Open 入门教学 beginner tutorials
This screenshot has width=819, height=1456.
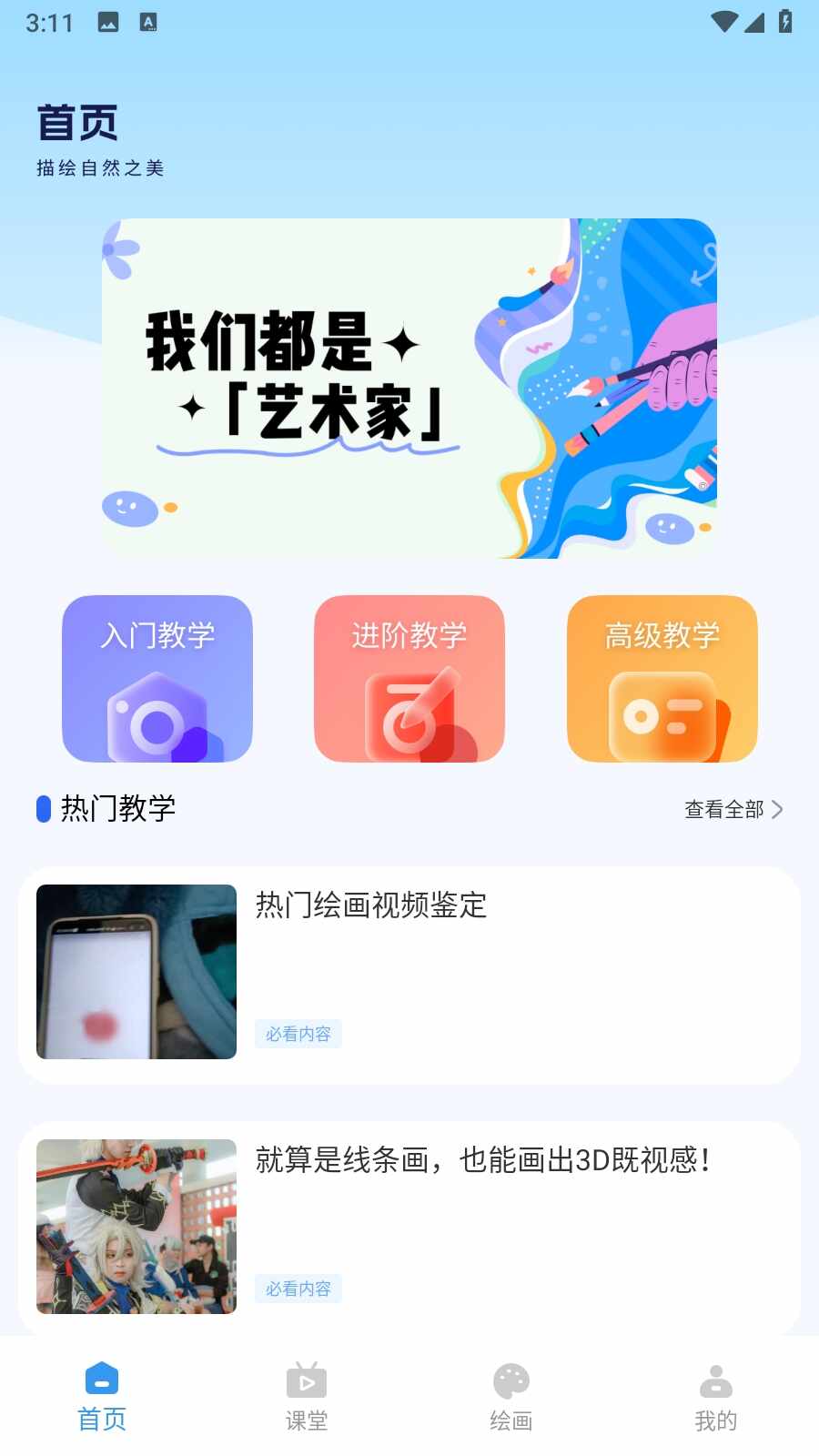[x=157, y=678]
